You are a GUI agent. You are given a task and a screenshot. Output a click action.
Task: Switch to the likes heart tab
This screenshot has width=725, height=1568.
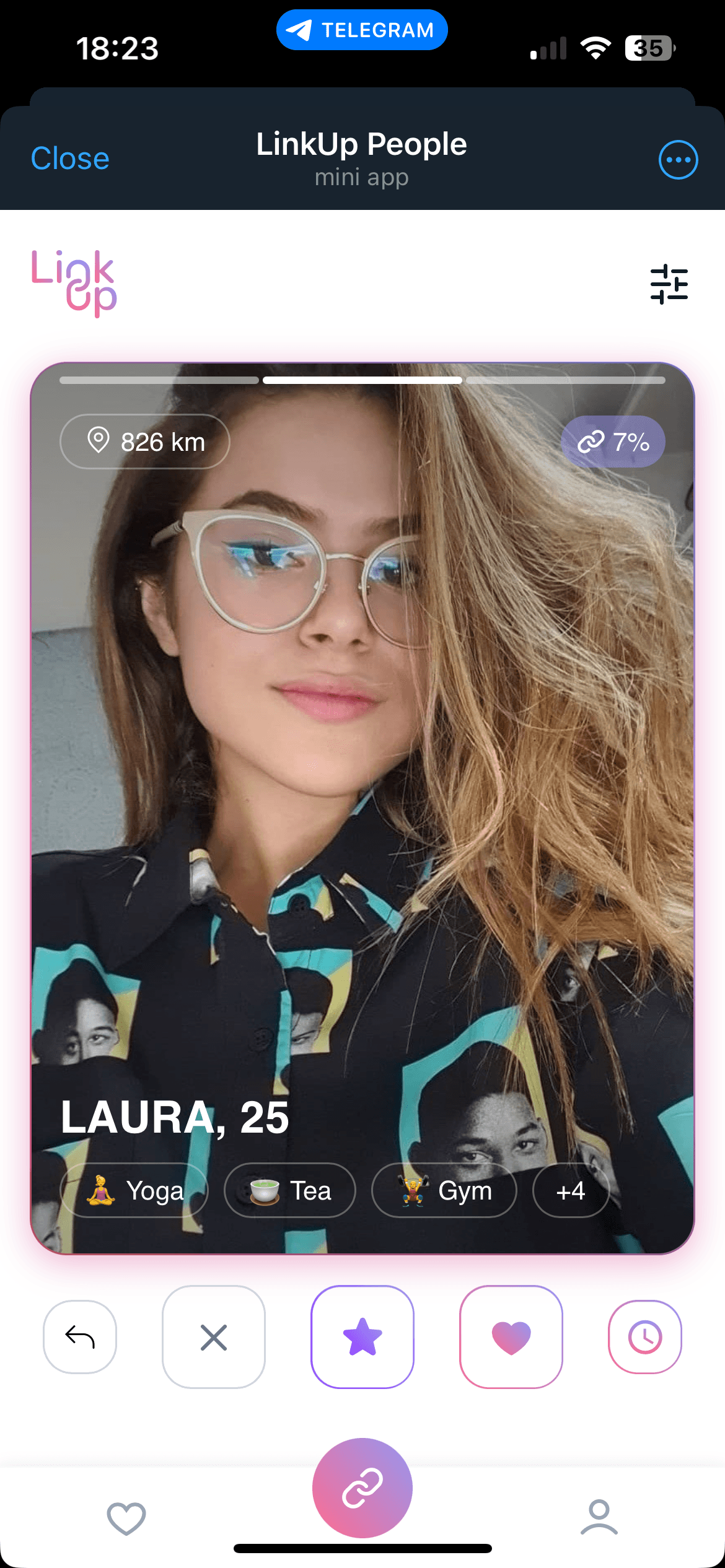point(126,1518)
